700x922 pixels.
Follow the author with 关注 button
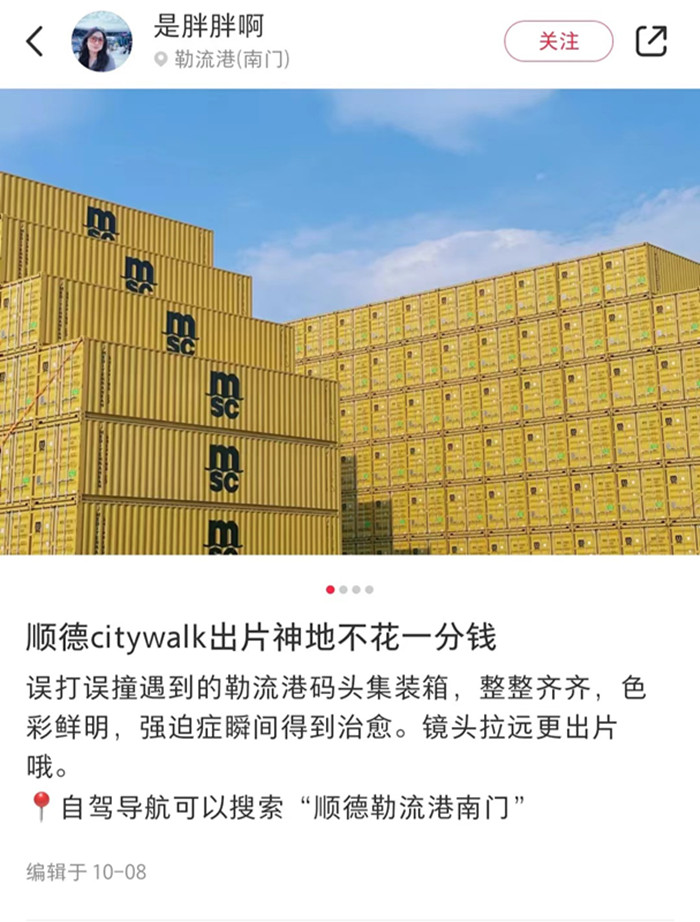point(558,41)
